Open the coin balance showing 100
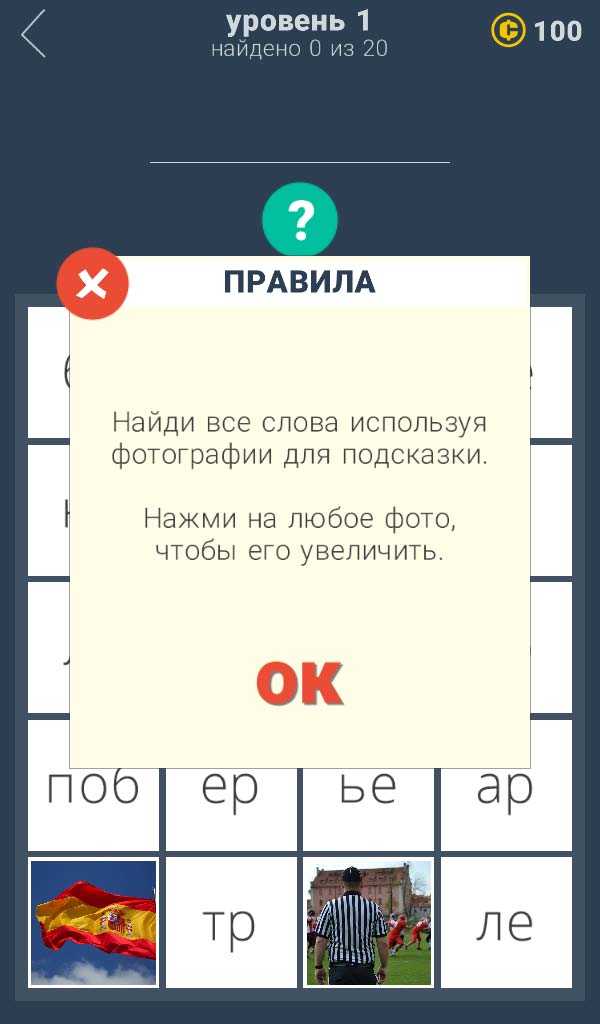The width and height of the screenshot is (600, 1024). tap(537, 31)
